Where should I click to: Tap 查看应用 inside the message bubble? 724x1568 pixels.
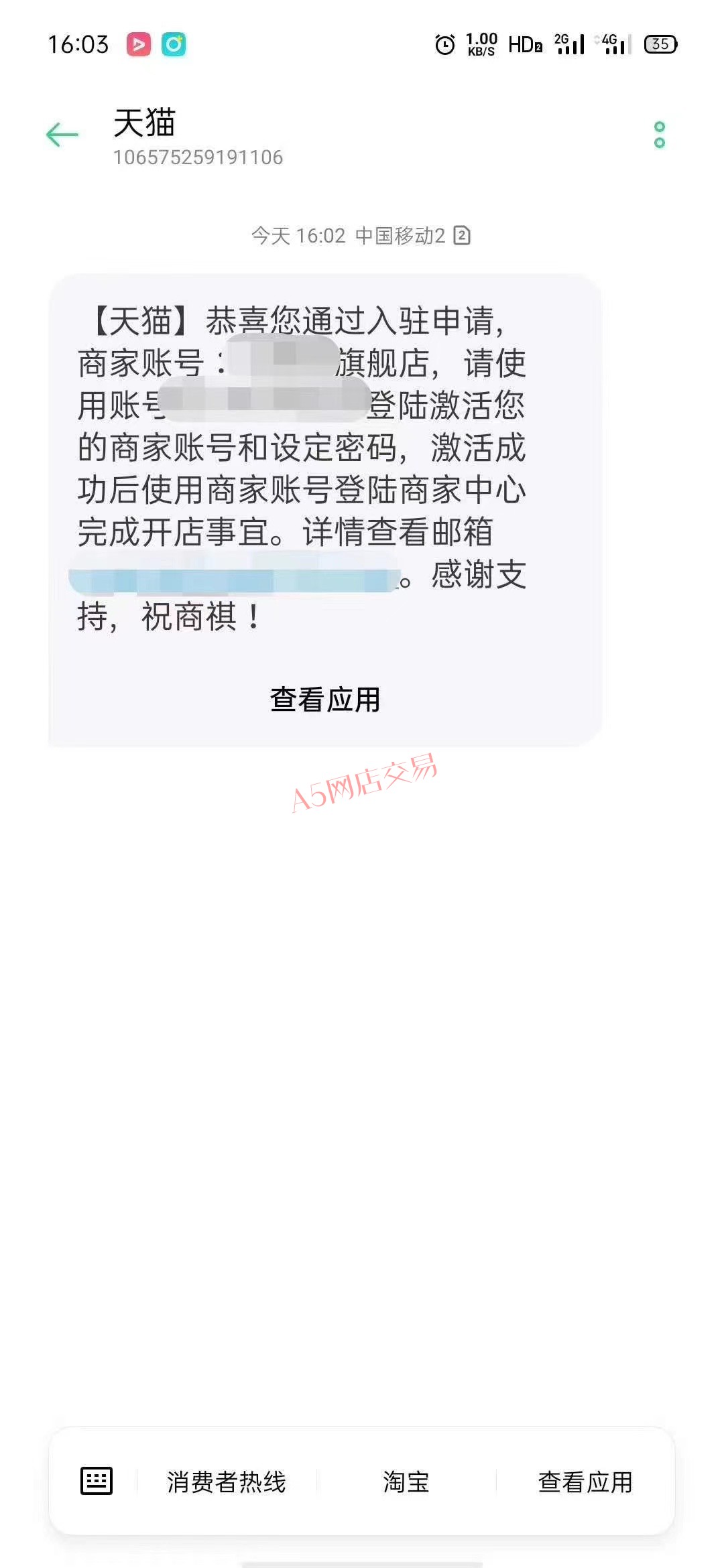325,700
